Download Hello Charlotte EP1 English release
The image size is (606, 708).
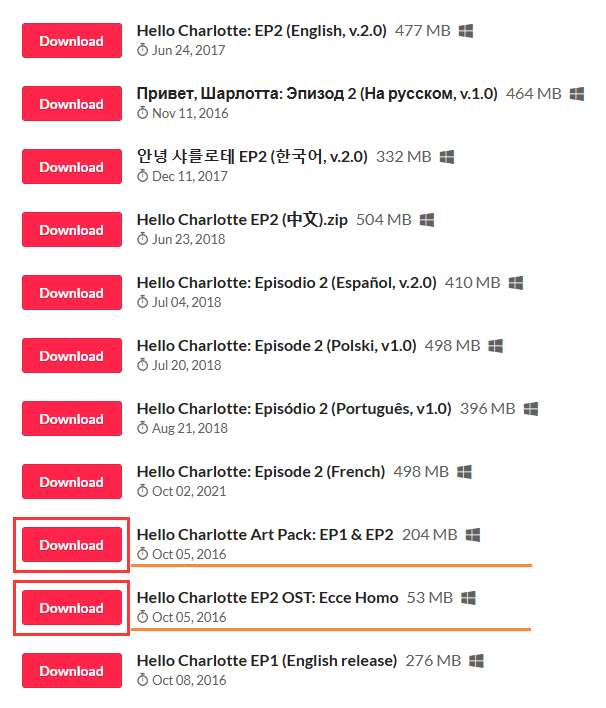tap(71, 671)
